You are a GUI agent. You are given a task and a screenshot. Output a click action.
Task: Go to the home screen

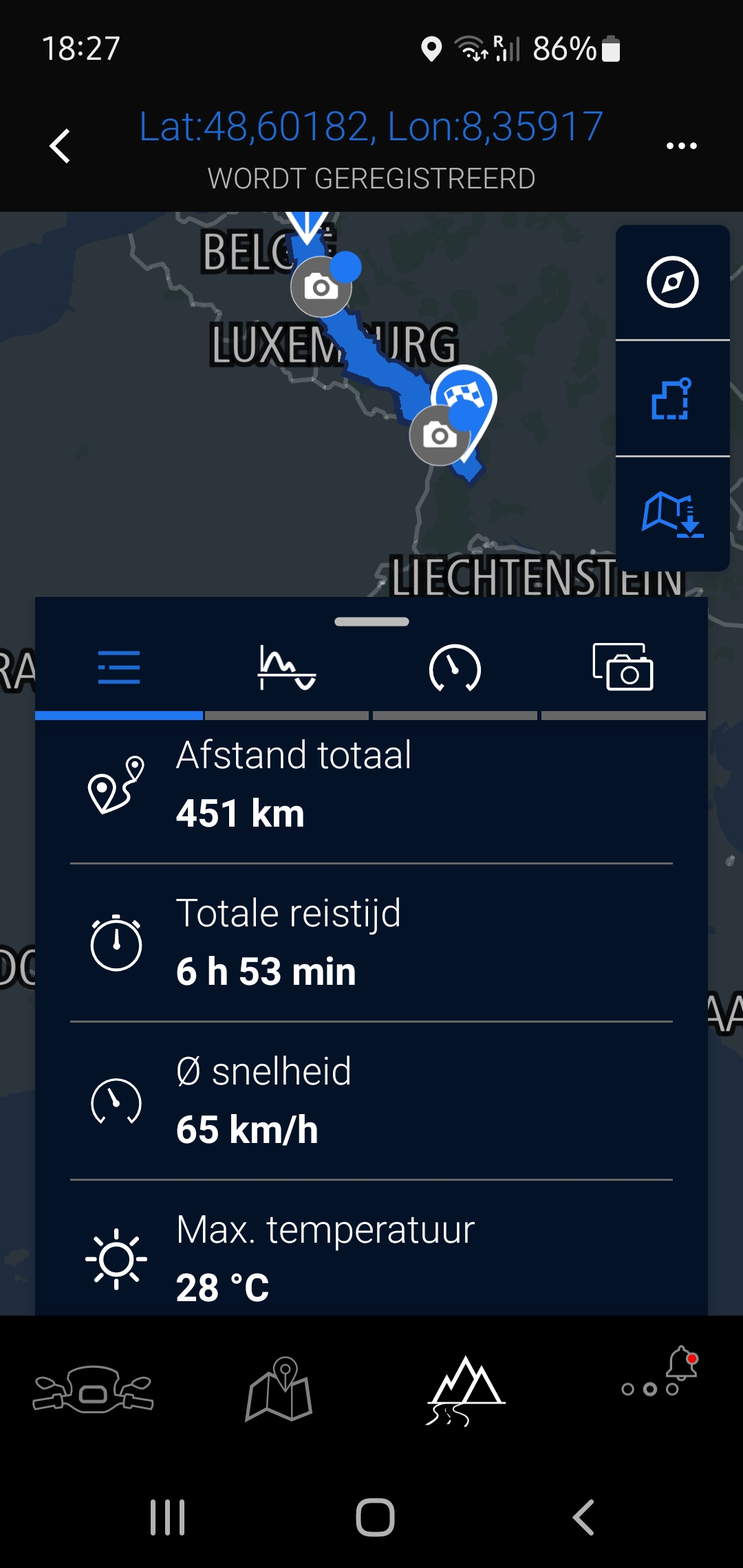pyautogui.click(x=375, y=1517)
